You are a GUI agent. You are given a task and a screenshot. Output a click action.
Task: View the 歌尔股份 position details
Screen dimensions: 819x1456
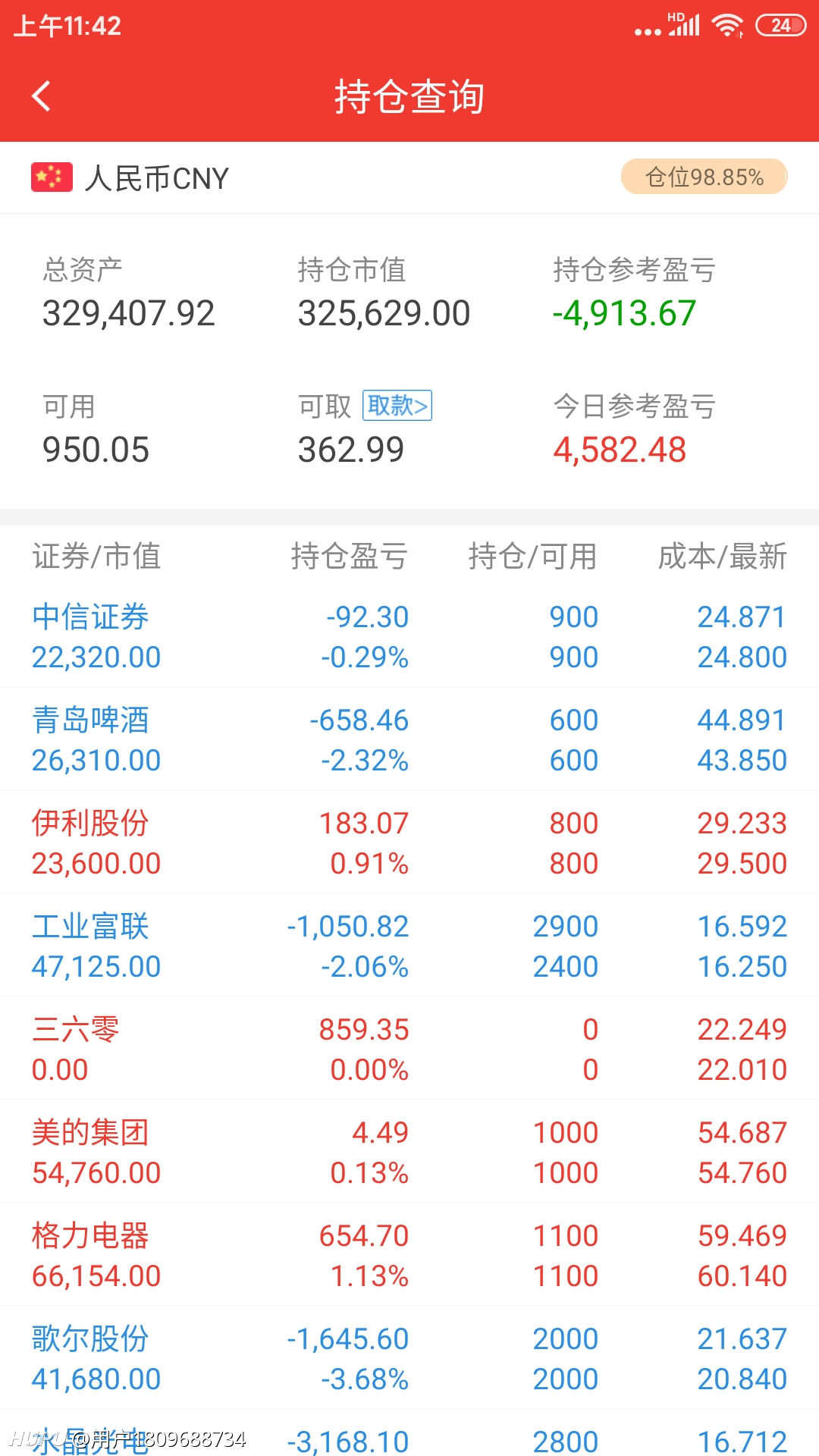409,1357
